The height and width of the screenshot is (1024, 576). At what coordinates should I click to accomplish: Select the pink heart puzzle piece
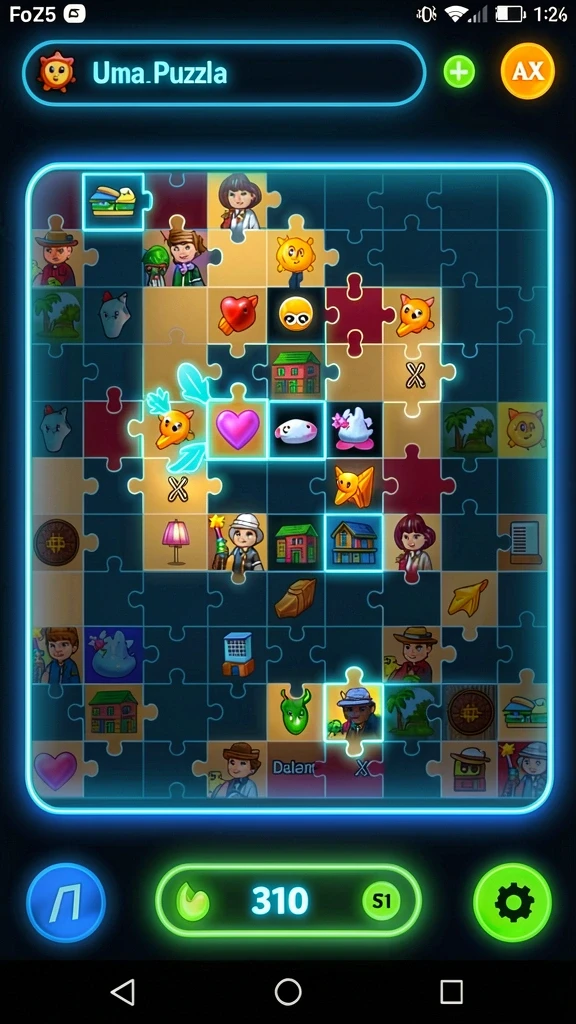pyautogui.click(x=237, y=430)
